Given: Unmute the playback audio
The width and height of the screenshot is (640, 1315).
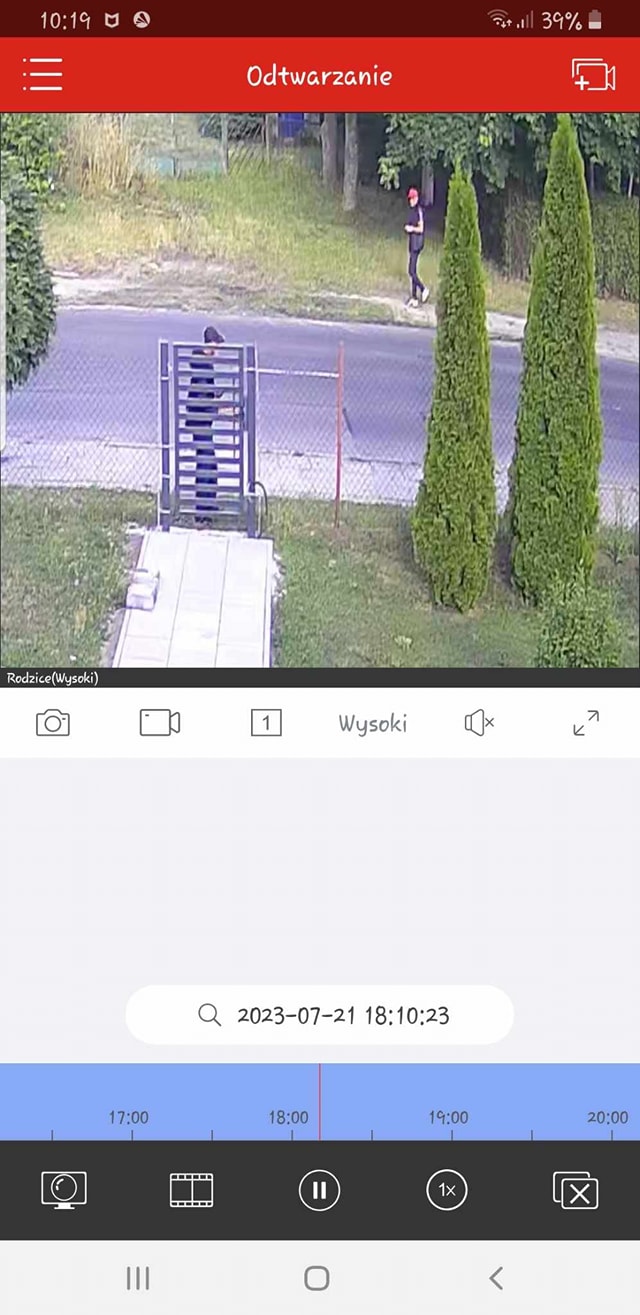Looking at the screenshot, I should (479, 722).
